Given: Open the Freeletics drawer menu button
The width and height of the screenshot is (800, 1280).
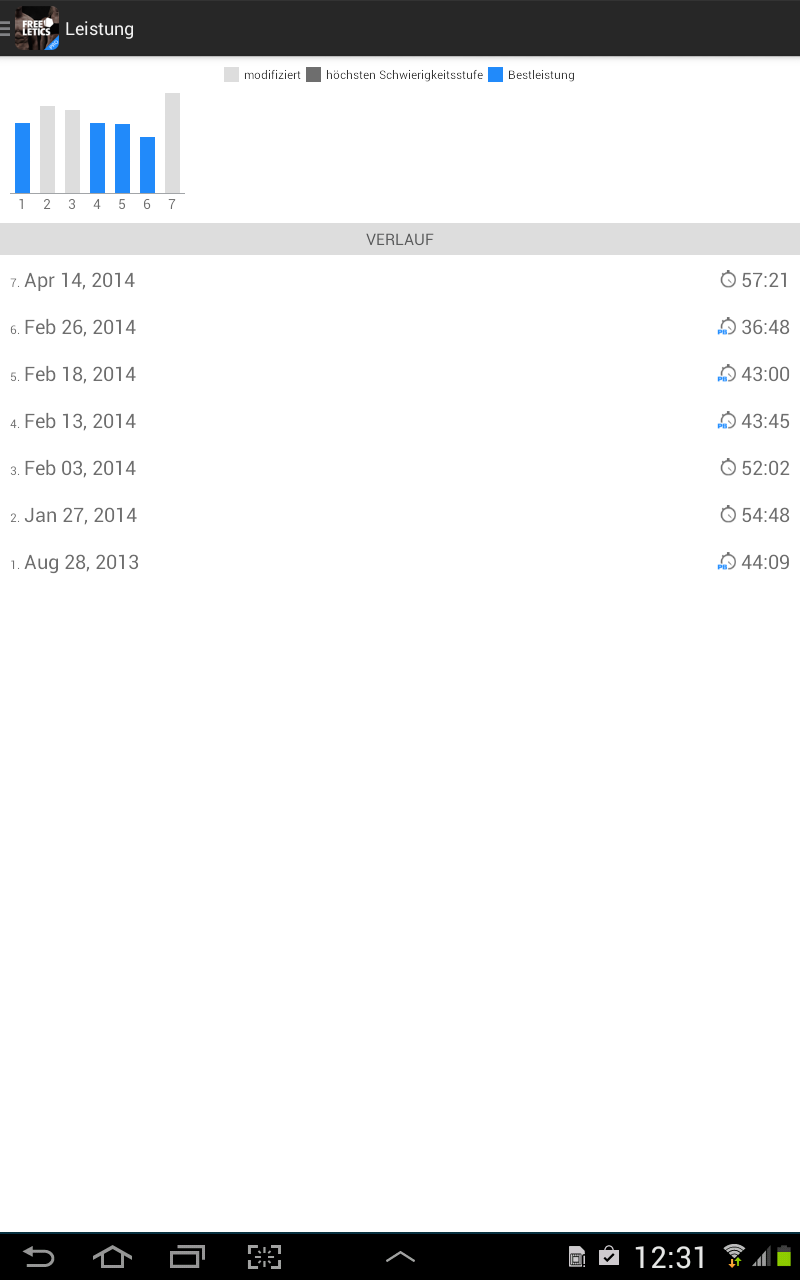Looking at the screenshot, I should 30,28.
